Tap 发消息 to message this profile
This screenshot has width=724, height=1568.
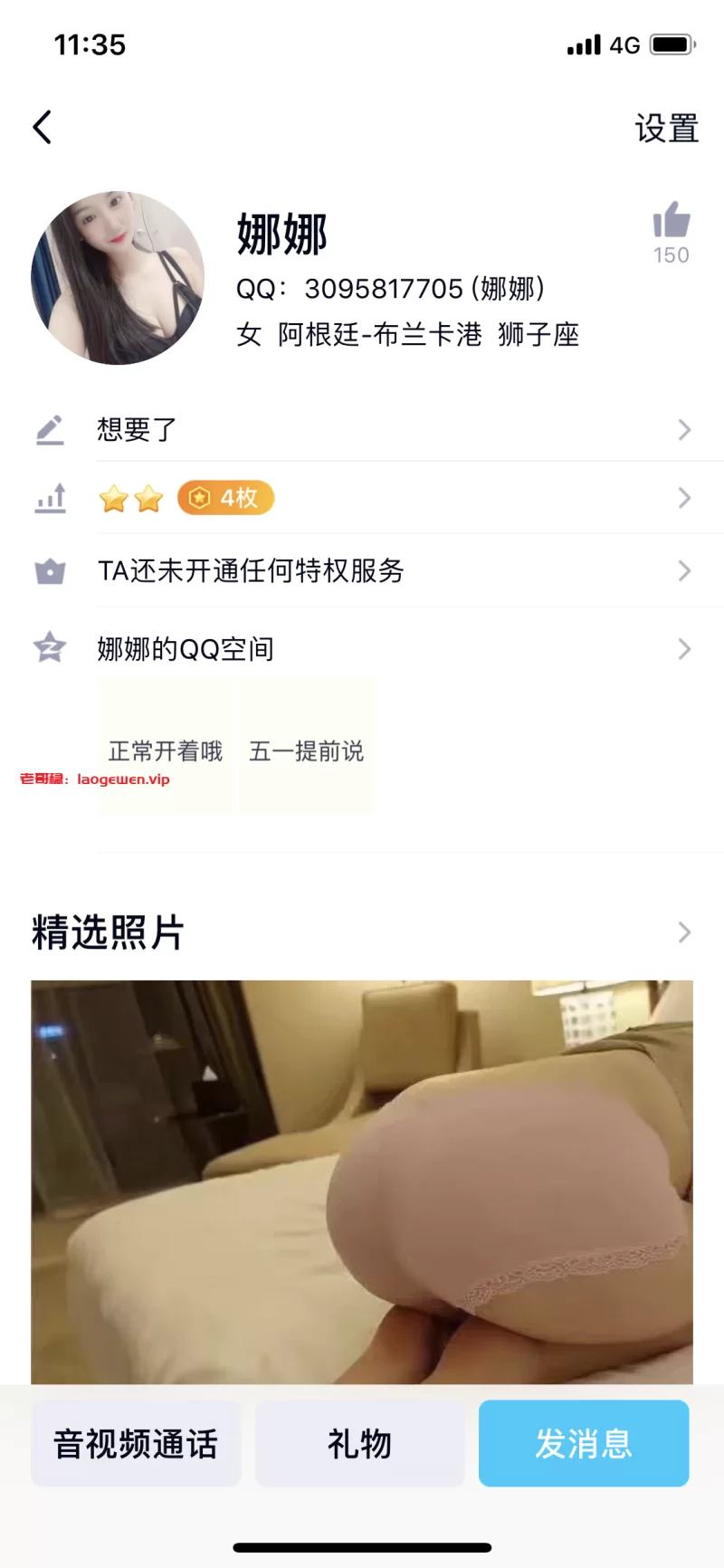(x=584, y=1443)
